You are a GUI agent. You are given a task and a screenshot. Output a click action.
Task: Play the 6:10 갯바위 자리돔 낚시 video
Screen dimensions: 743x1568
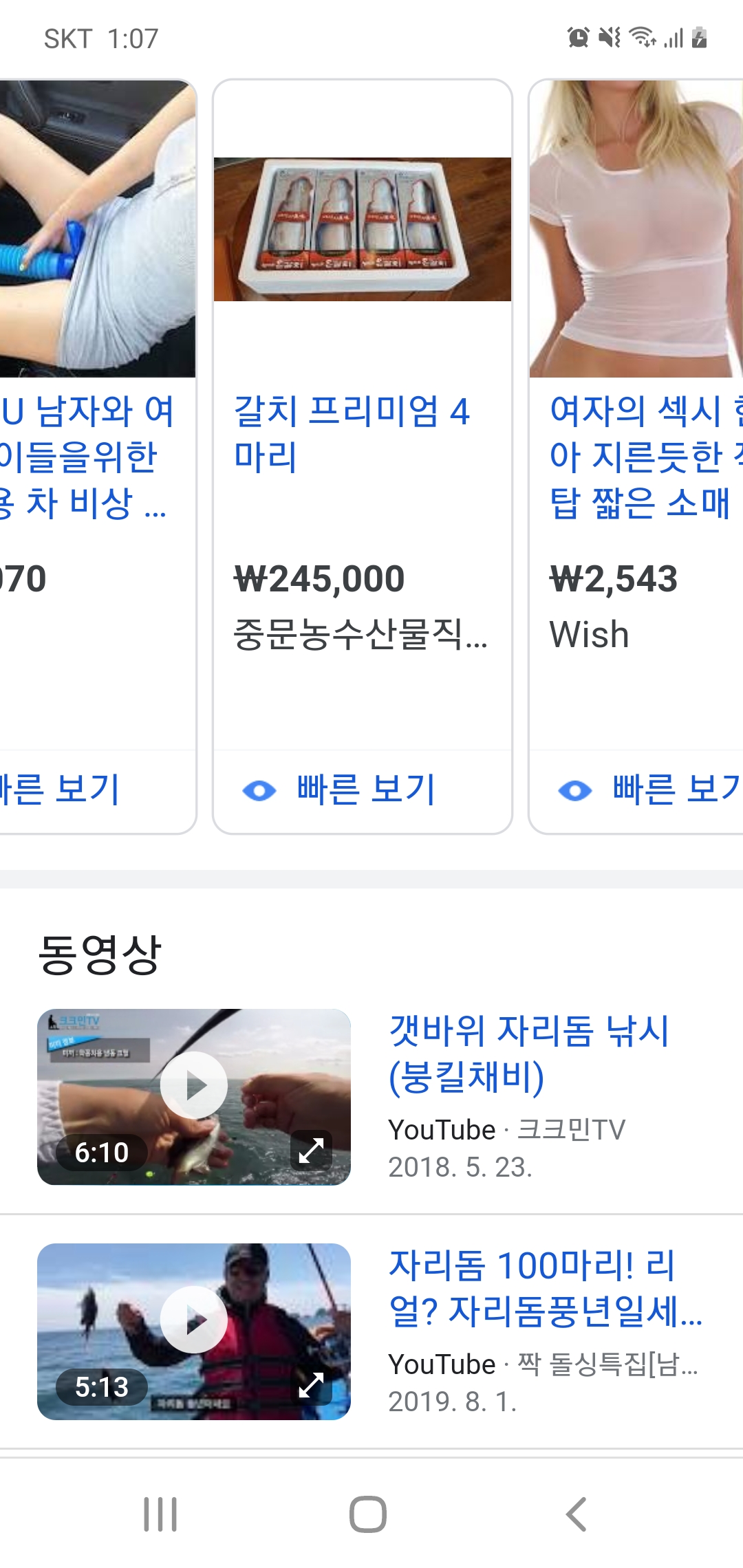tap(194, 1085)
